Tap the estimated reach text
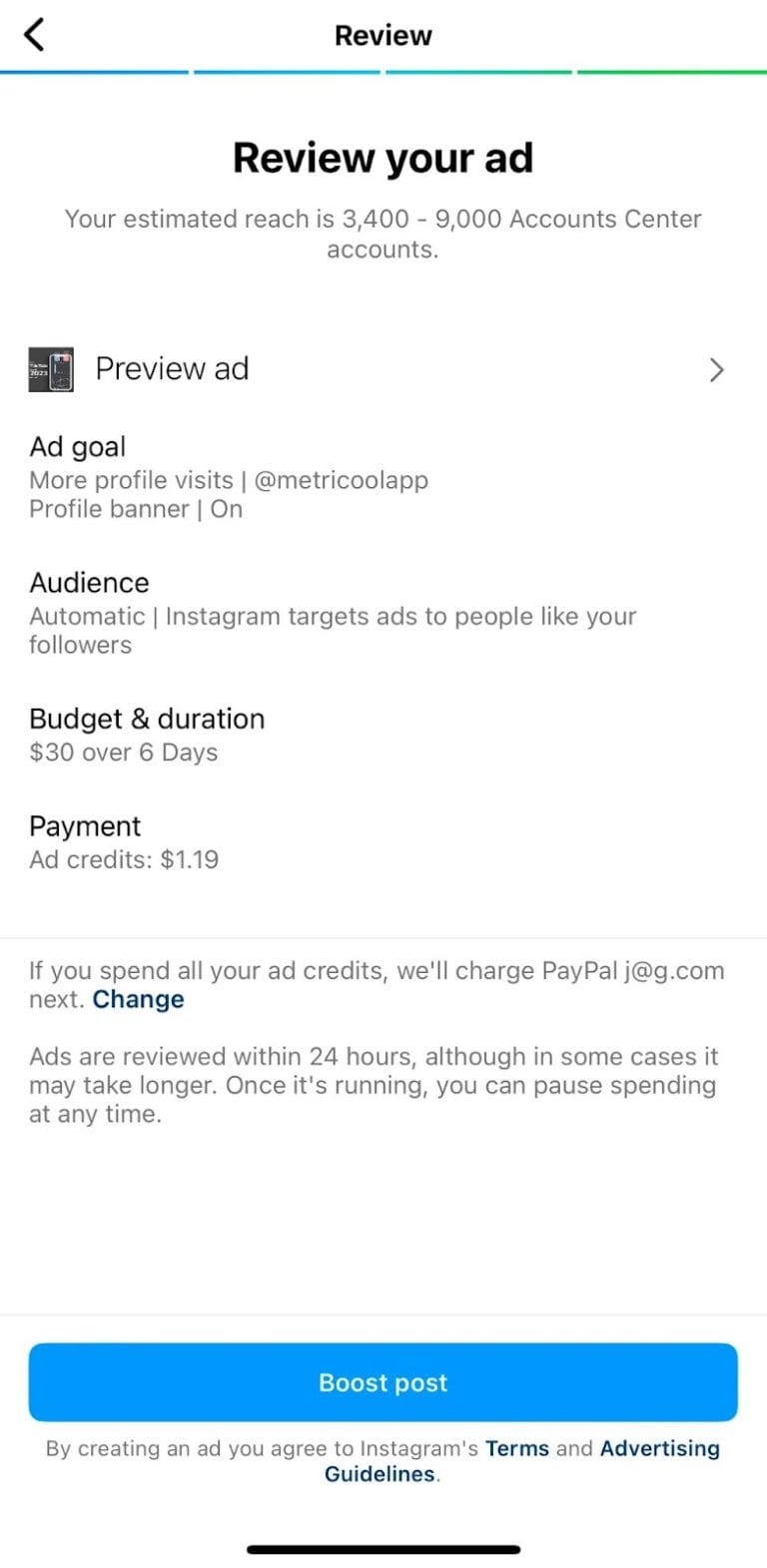This screenshot has height=1568, width=767. 383,234
